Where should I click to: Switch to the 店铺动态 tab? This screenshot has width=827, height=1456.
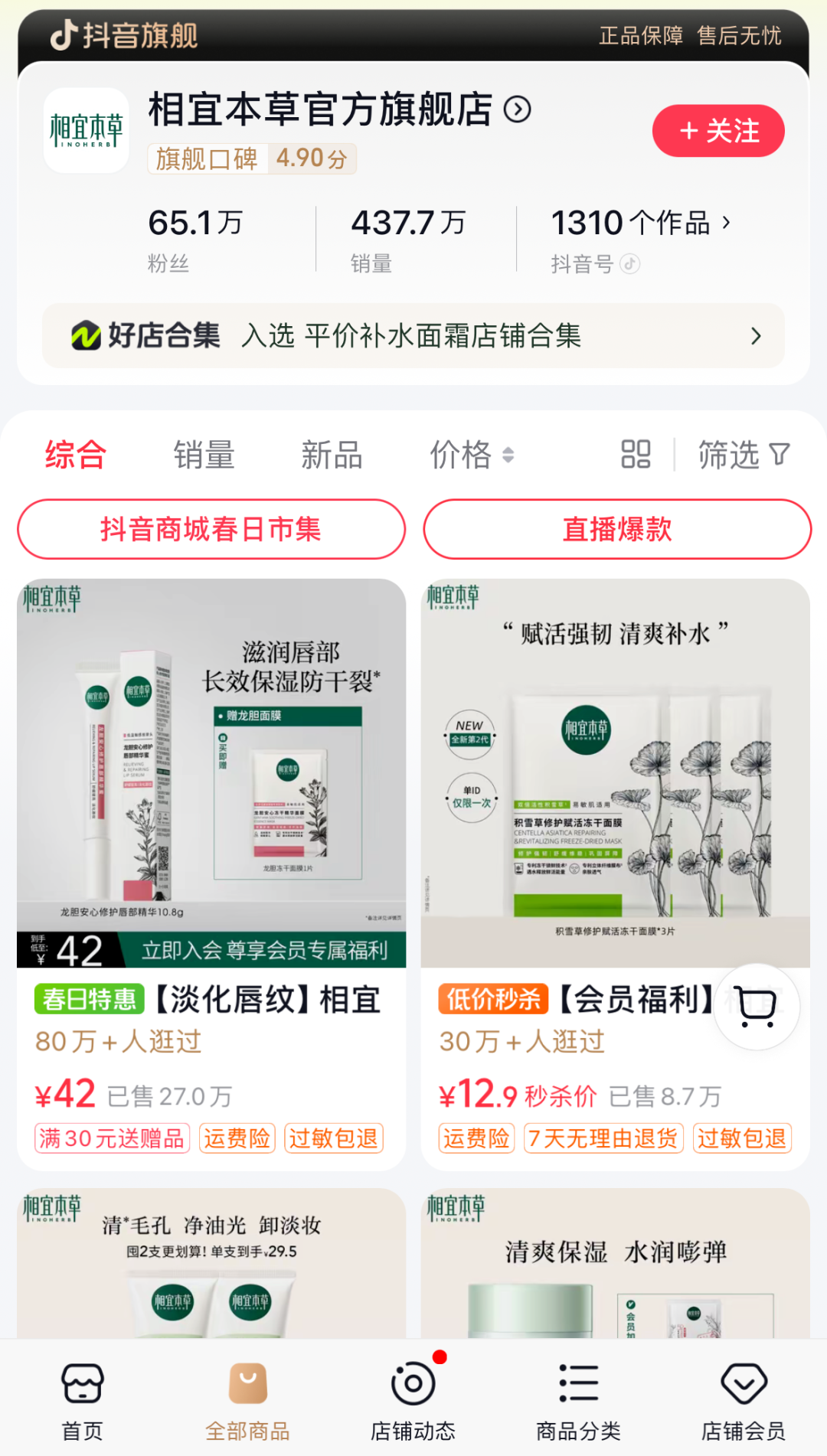tap(413, 1402)
